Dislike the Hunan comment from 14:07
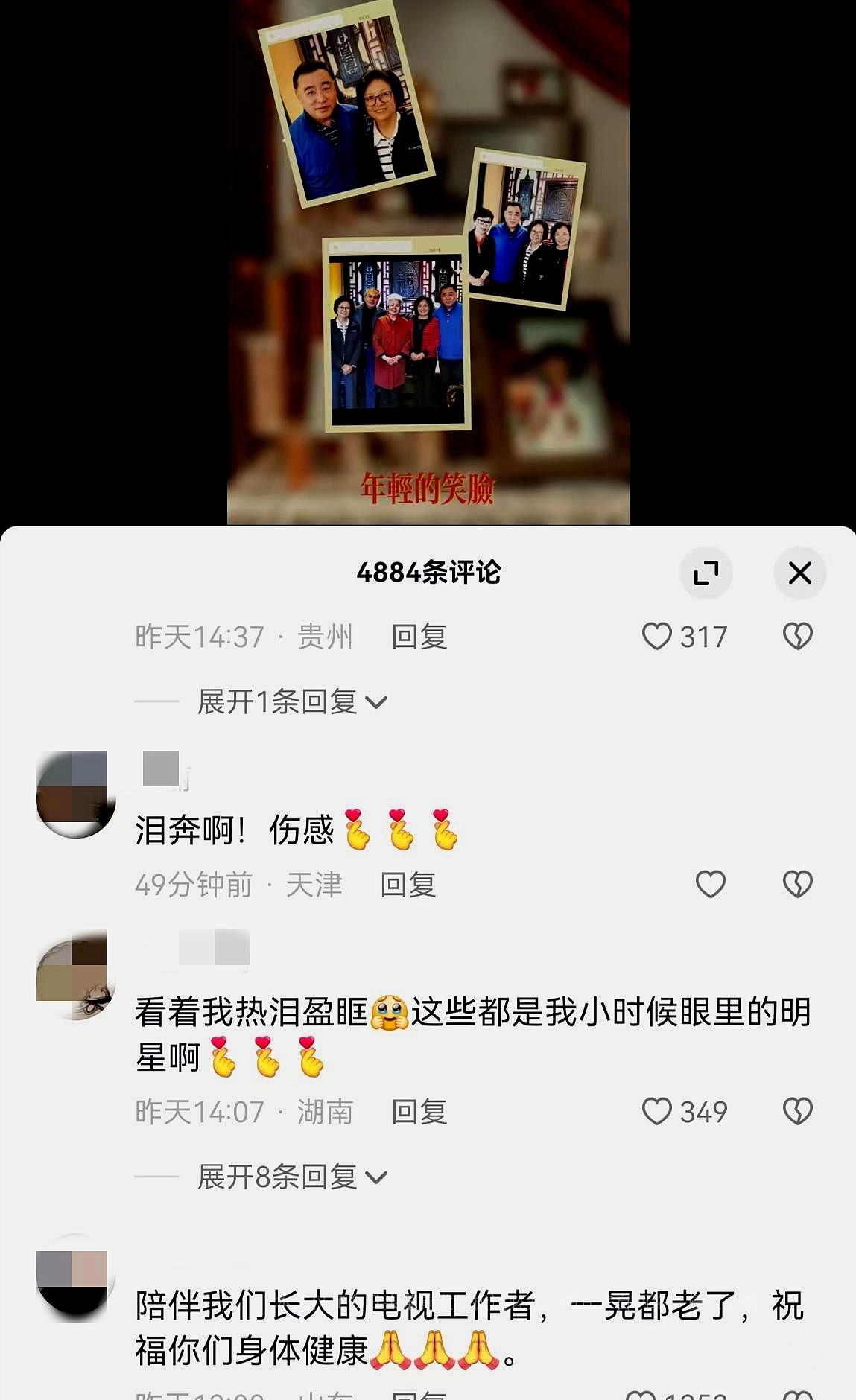Viewport: 856px width, 1400px height. pos(797,1111)
